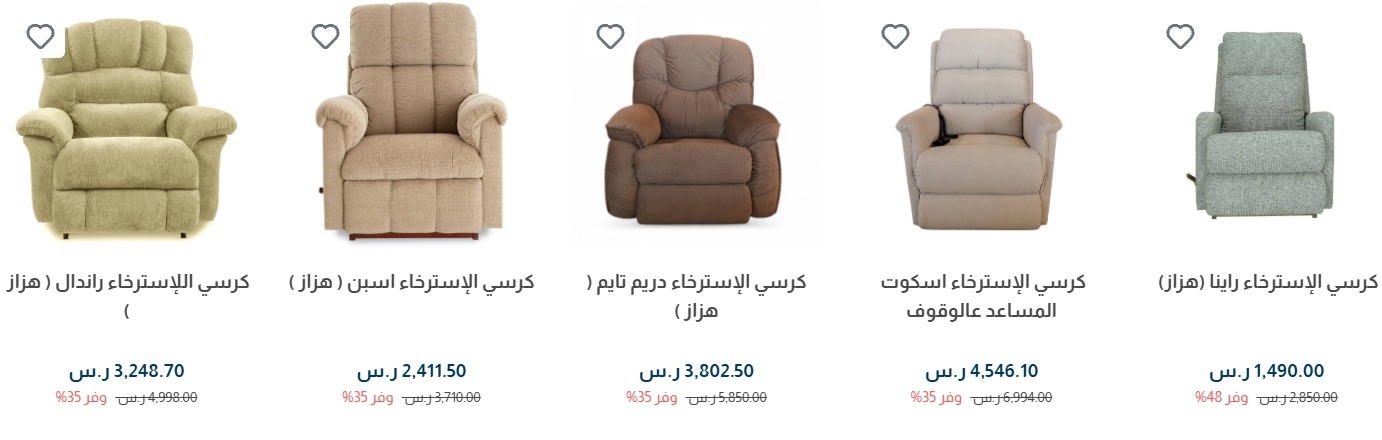Add Randall rocker recliner to wishlist
Screen dimensions: 1382x440
40,37
